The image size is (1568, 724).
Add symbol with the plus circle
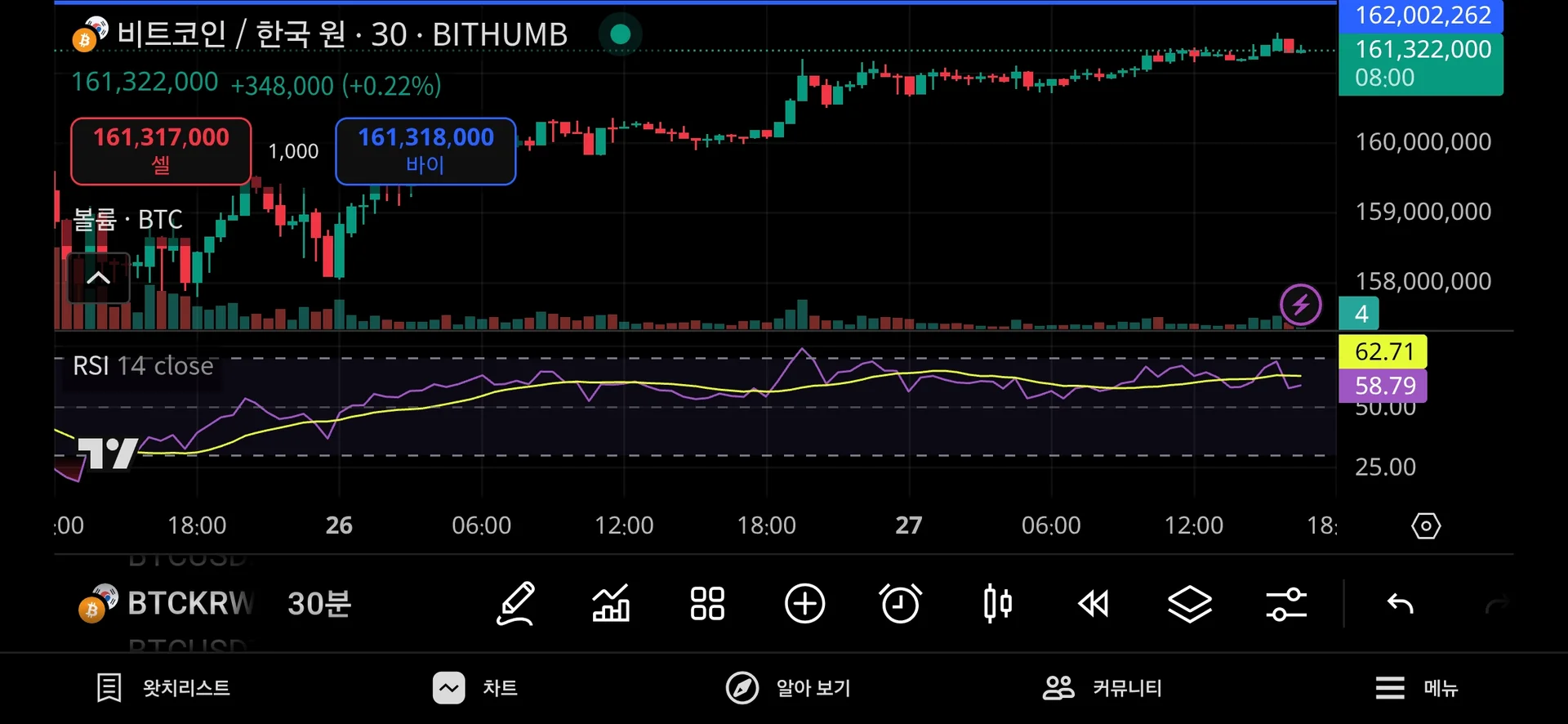[x=804, y=604]
